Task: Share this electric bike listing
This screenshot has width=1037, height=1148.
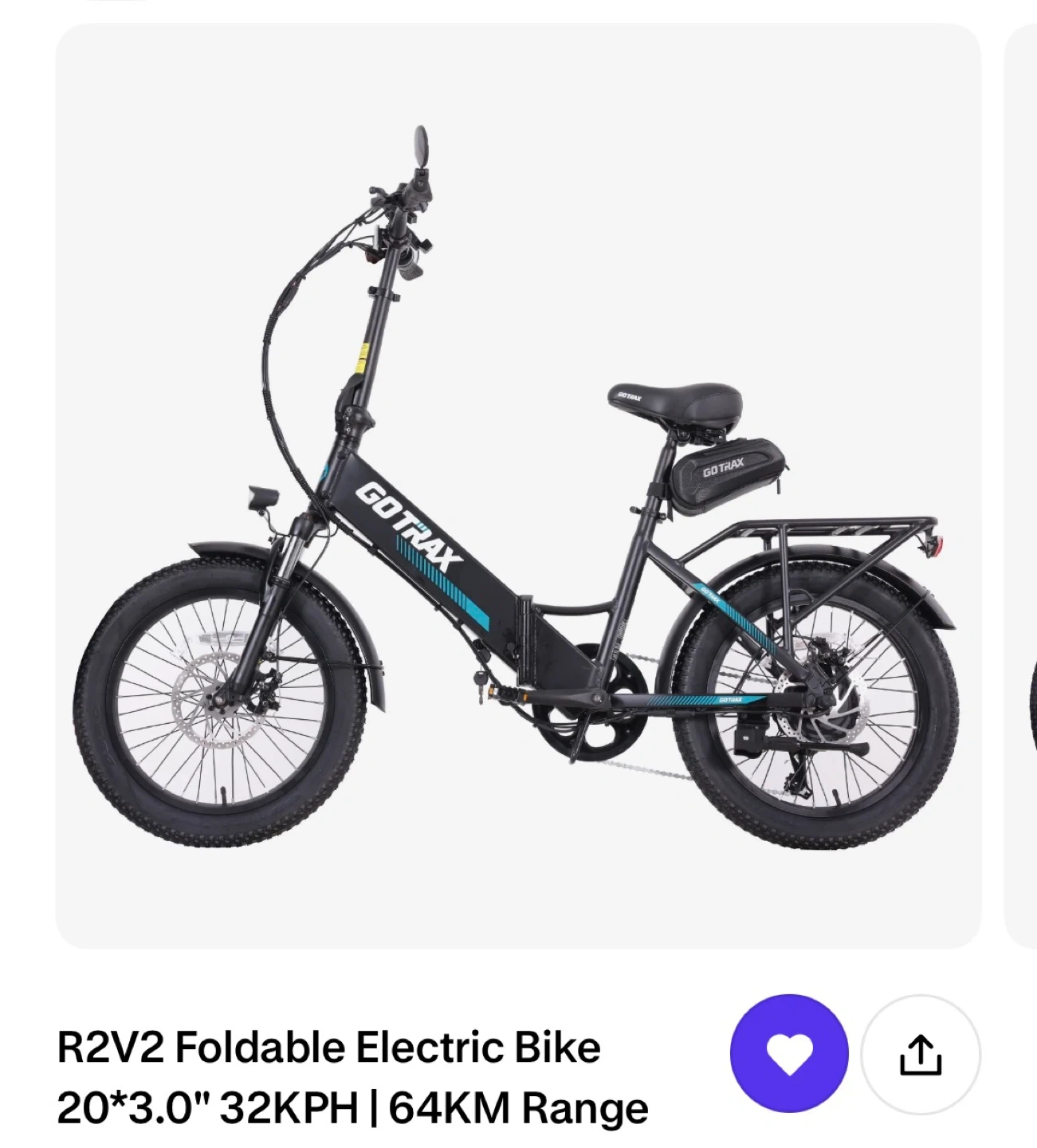Action: click(x=921, y=1053)
